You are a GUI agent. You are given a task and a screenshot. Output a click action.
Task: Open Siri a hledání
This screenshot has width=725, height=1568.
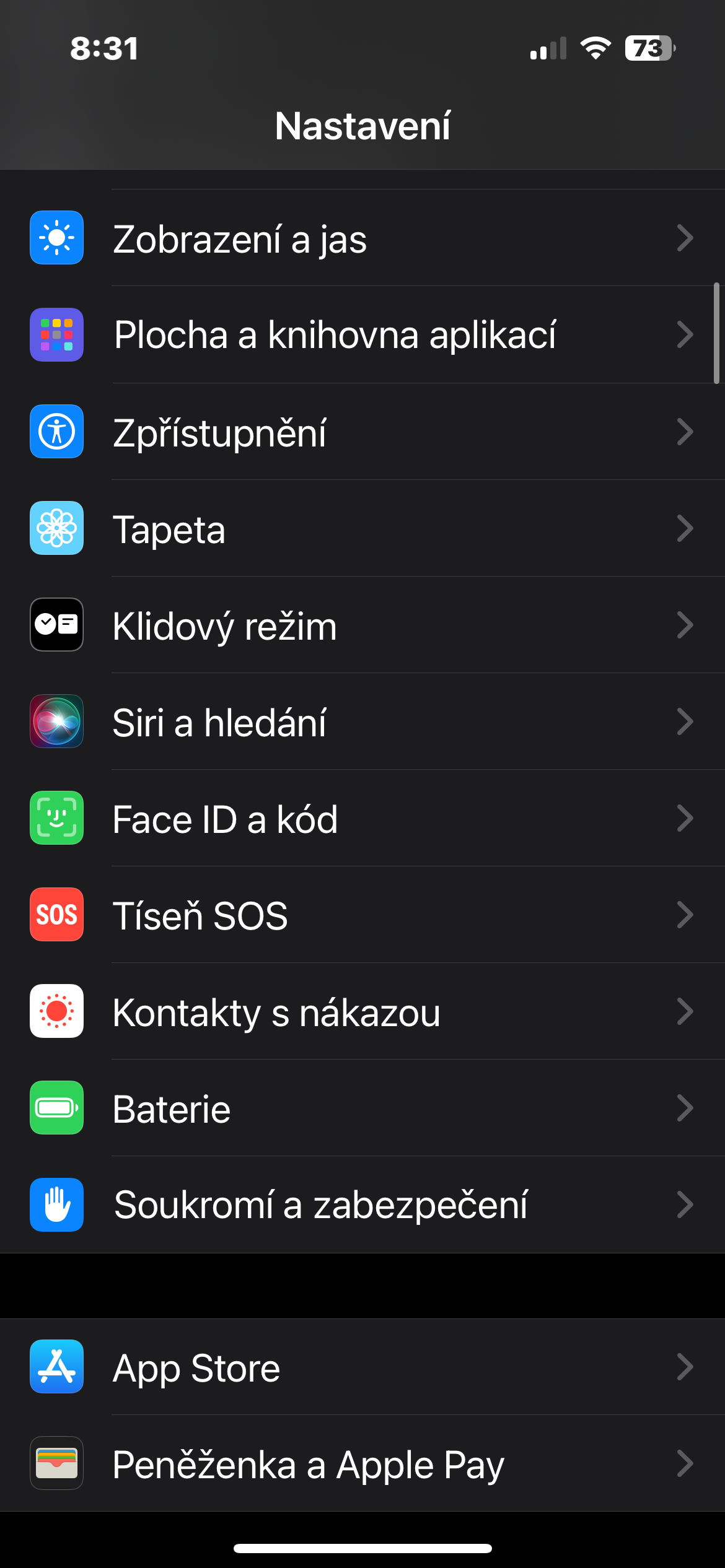(362, 721)
